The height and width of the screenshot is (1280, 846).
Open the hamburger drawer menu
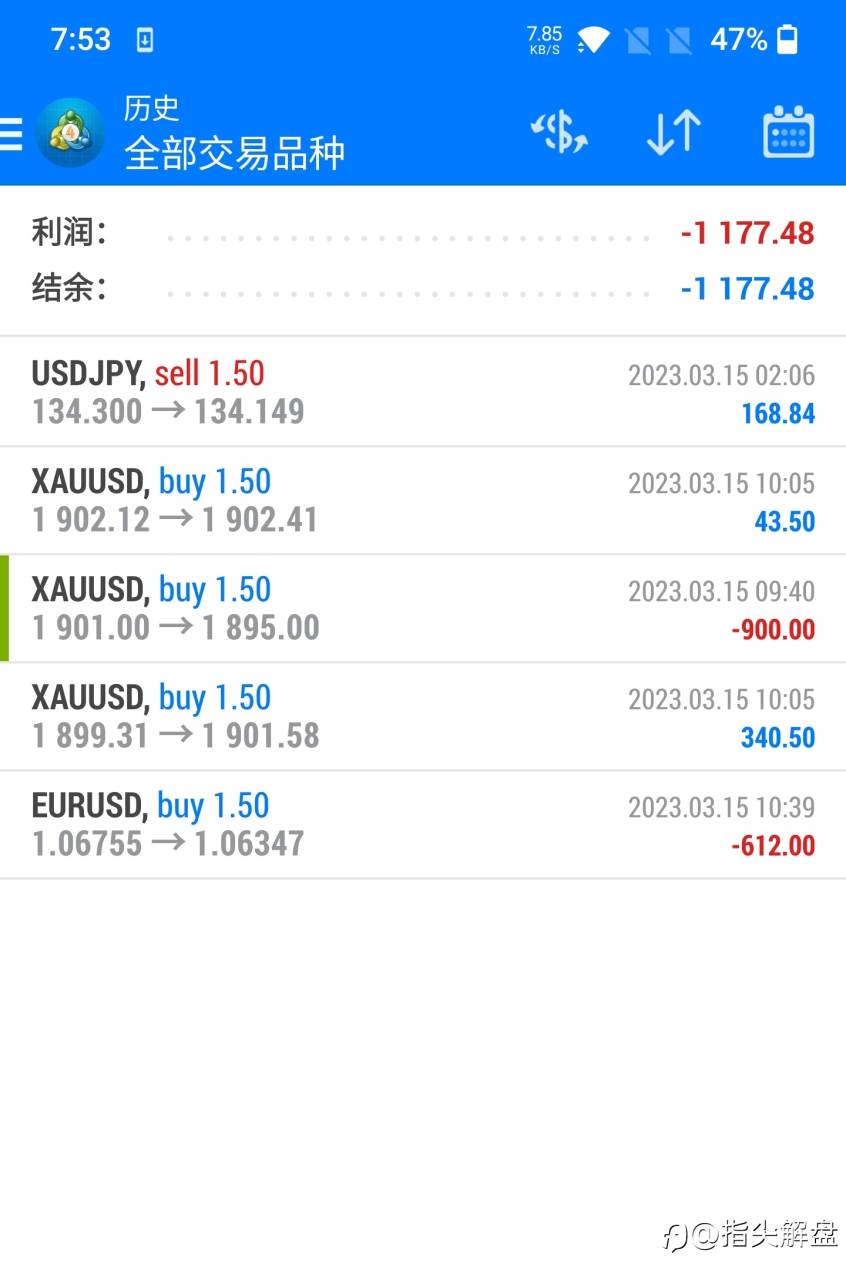(x=12, y=133)
